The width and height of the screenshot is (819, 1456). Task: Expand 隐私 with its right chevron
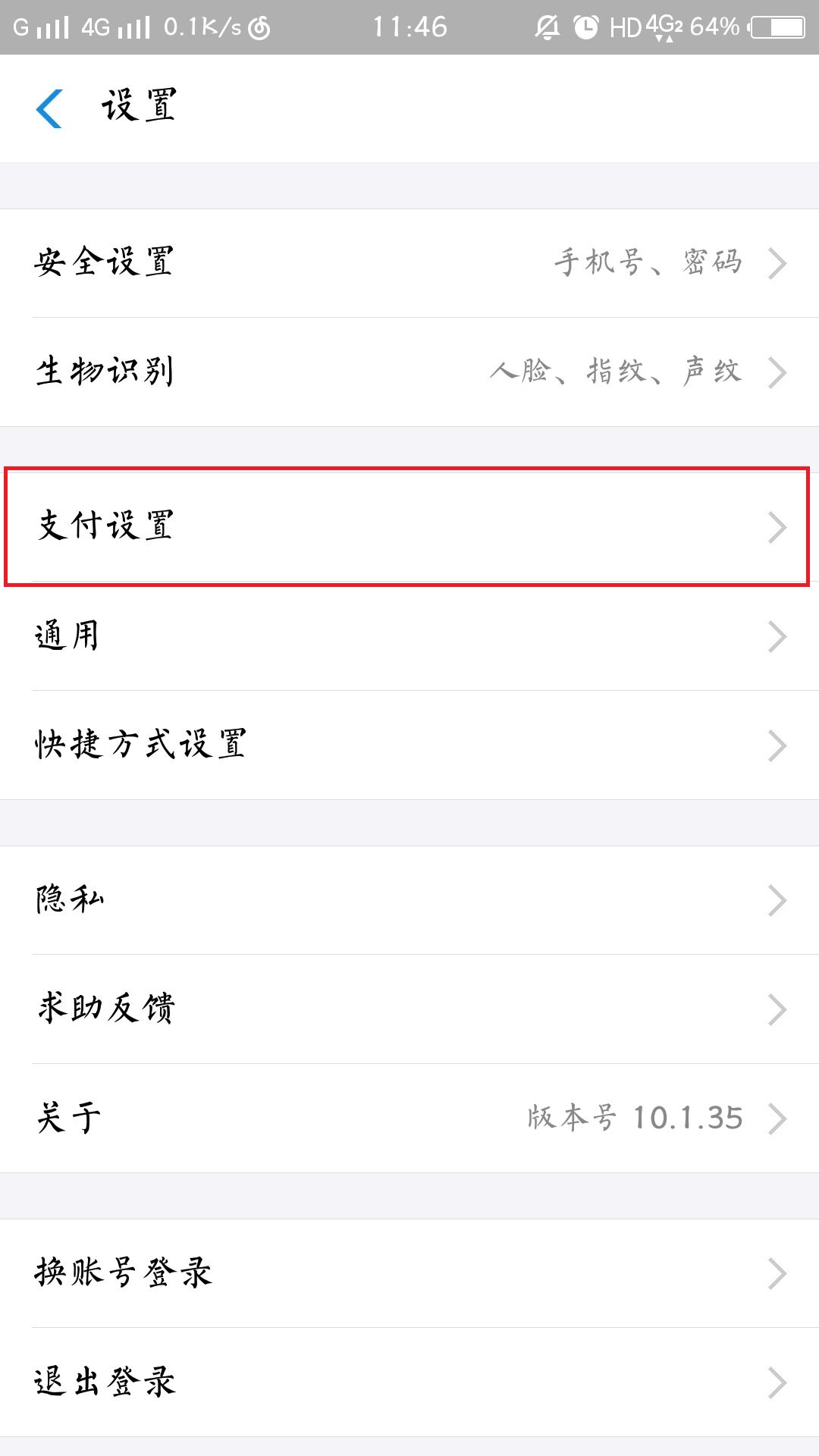click(776, 899)
